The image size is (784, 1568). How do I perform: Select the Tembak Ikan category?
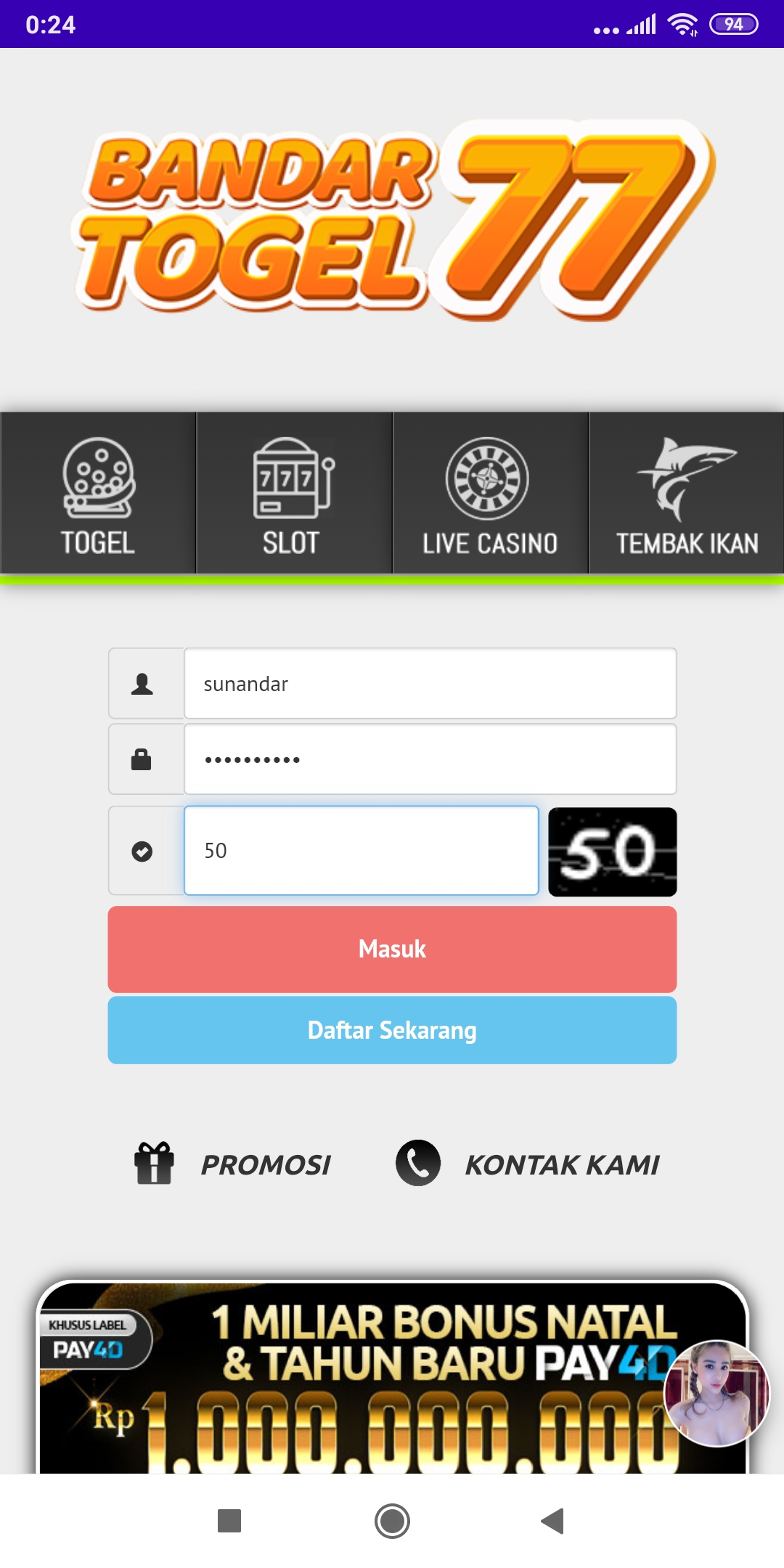coord(687,493)
